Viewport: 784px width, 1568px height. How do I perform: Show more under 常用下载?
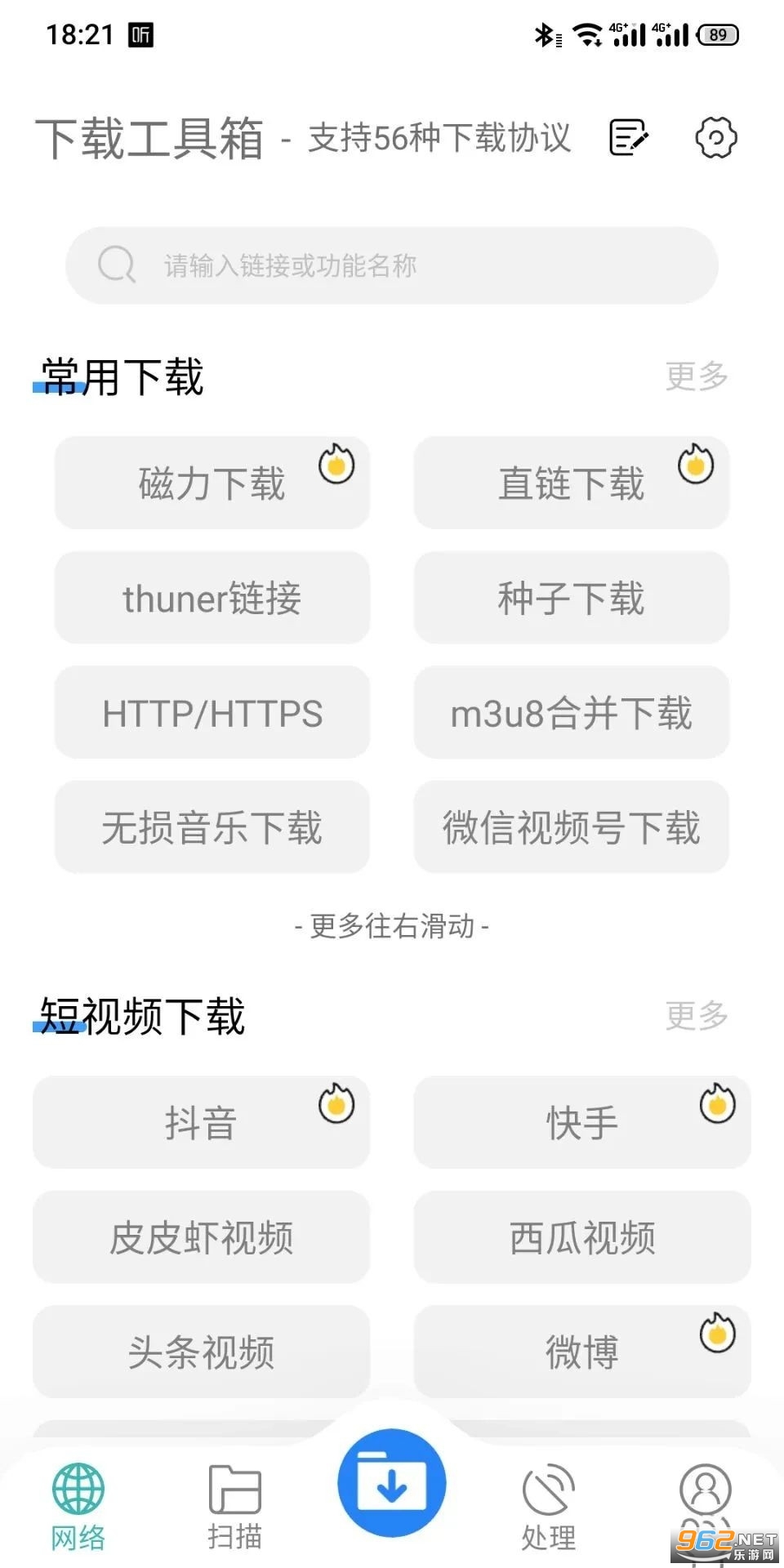coord(696,376)
